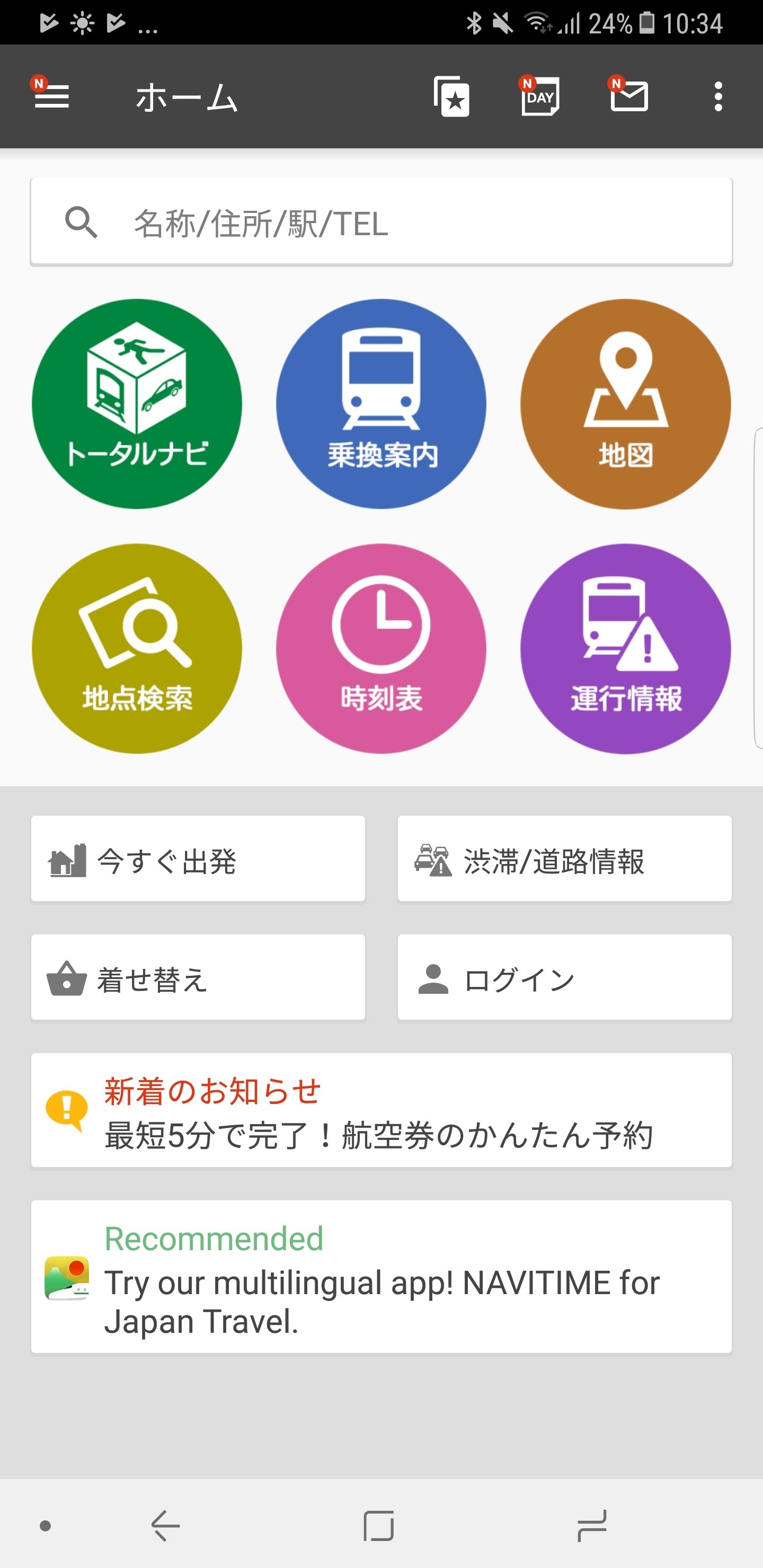Screen dimensions: 763x1568
Task: Open the DAY calendar icon
Action: 540,96
